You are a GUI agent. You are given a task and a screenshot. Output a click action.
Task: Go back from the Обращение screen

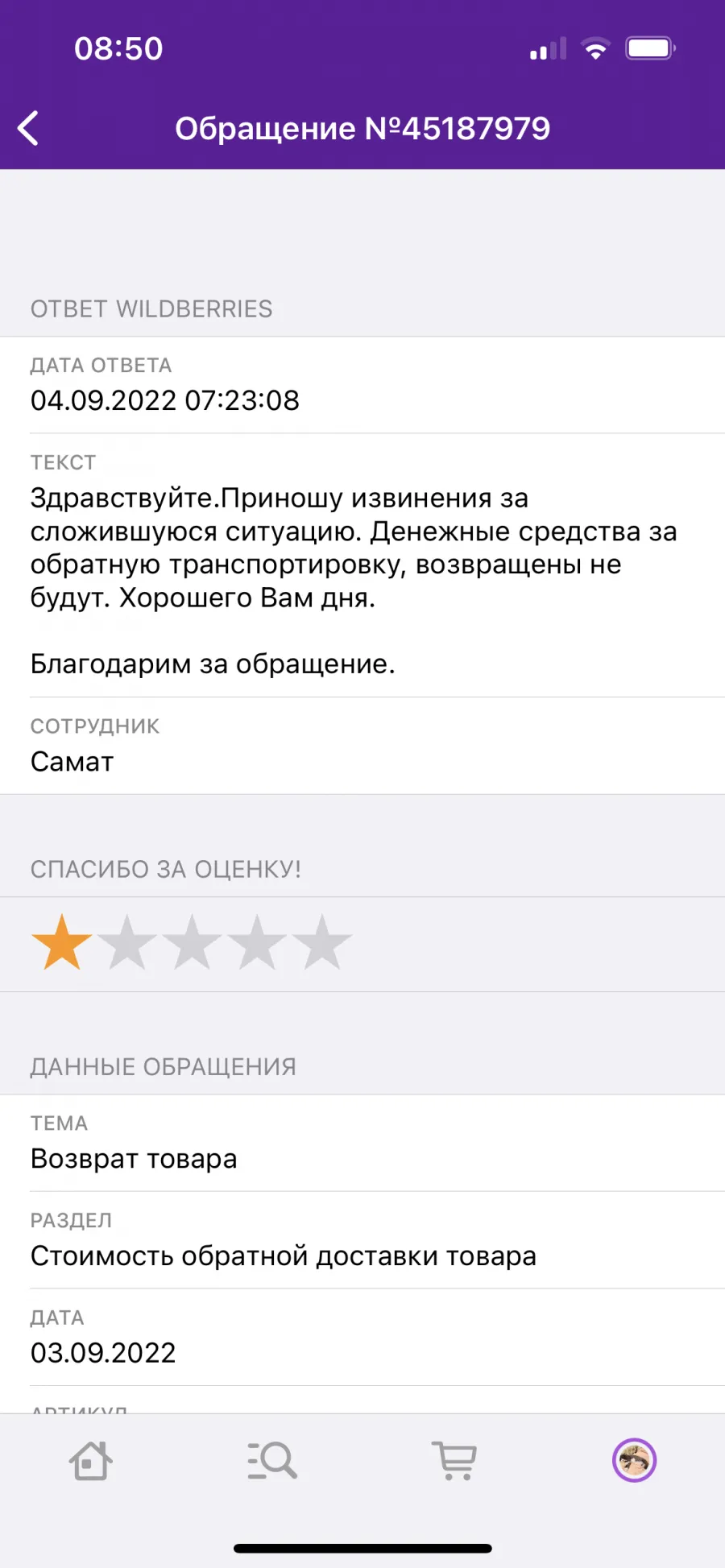click(x=29, y=128)
